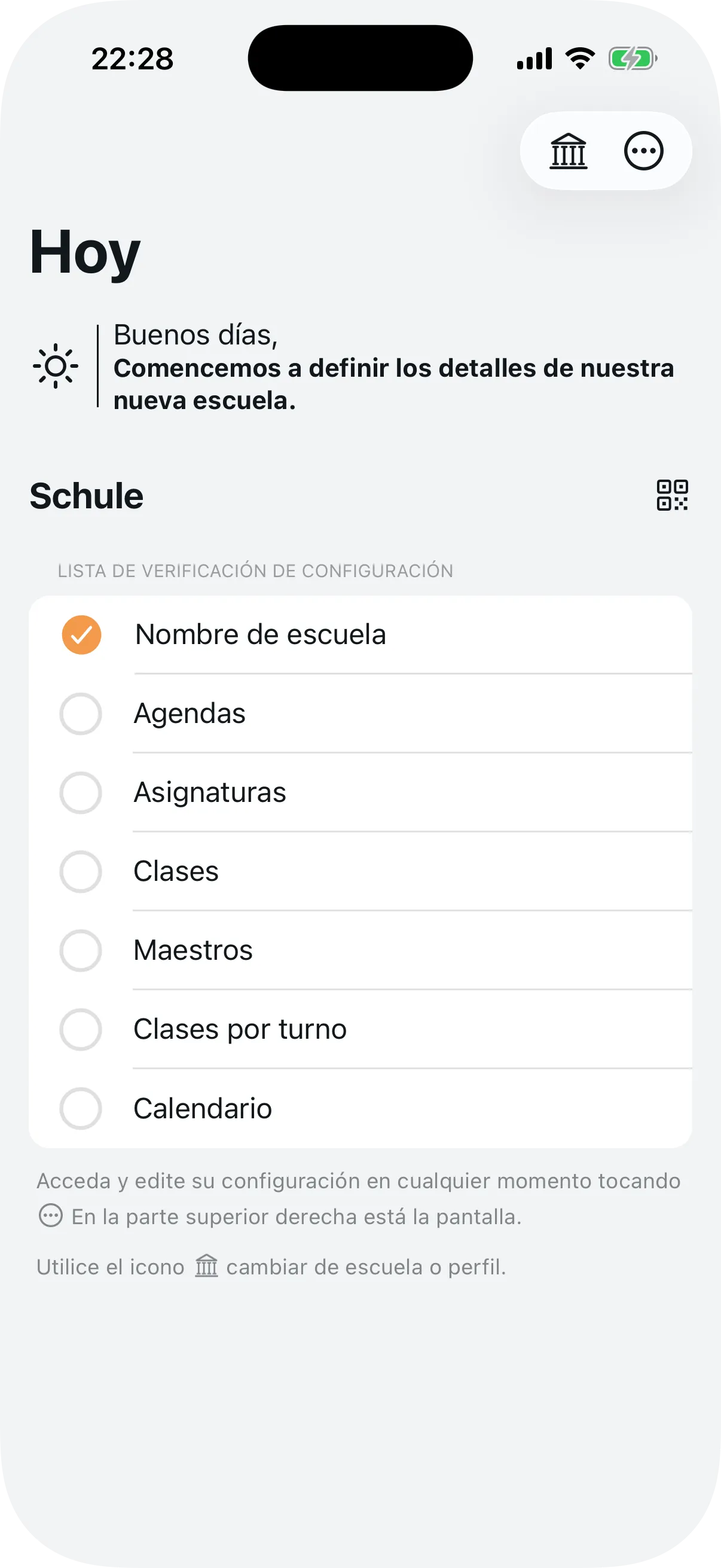Tap the building icon mentioned in footer text

[x=205, y=1265]
